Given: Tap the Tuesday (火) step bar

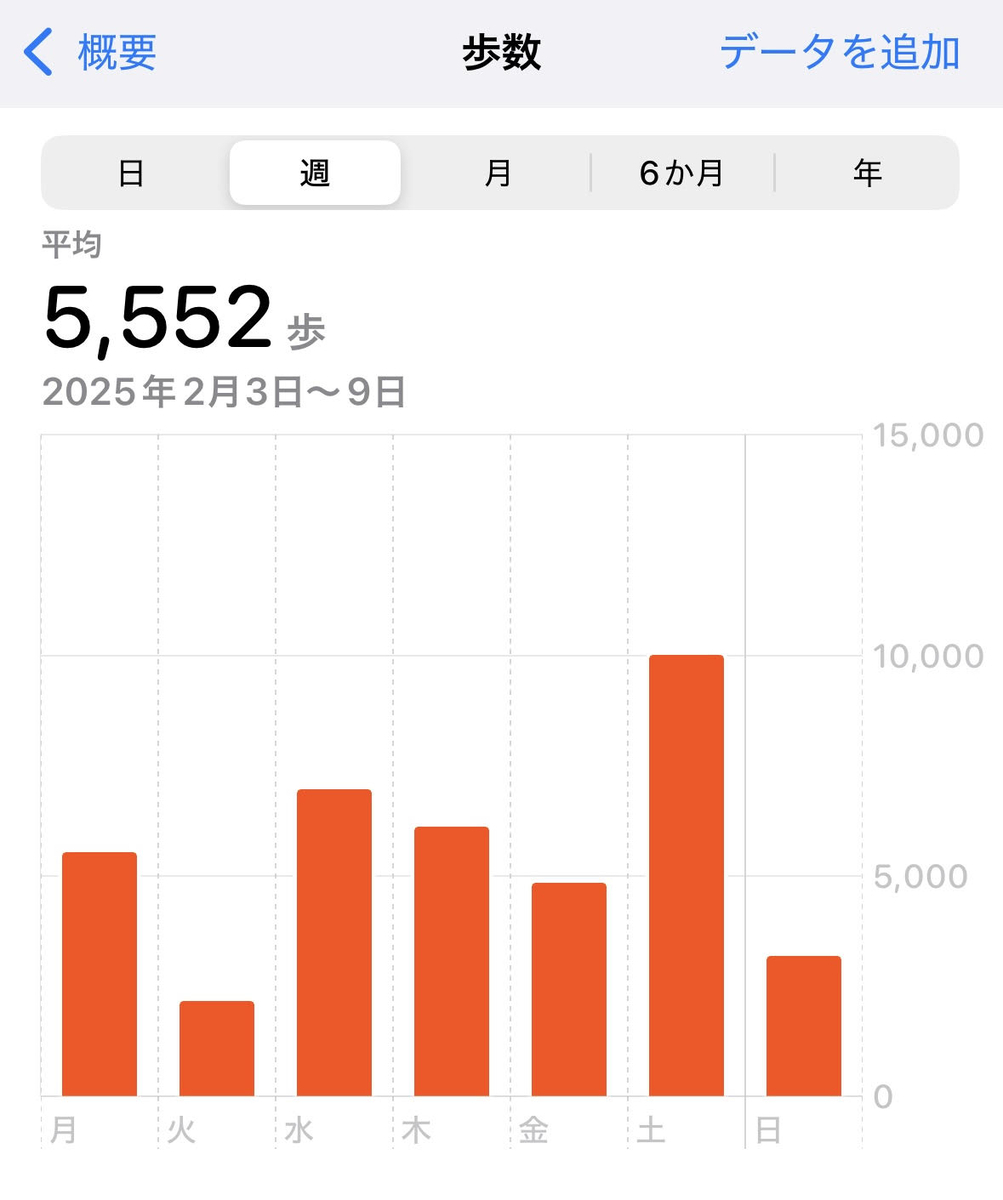Looking at the screenshot, I should pos(217,1048).
